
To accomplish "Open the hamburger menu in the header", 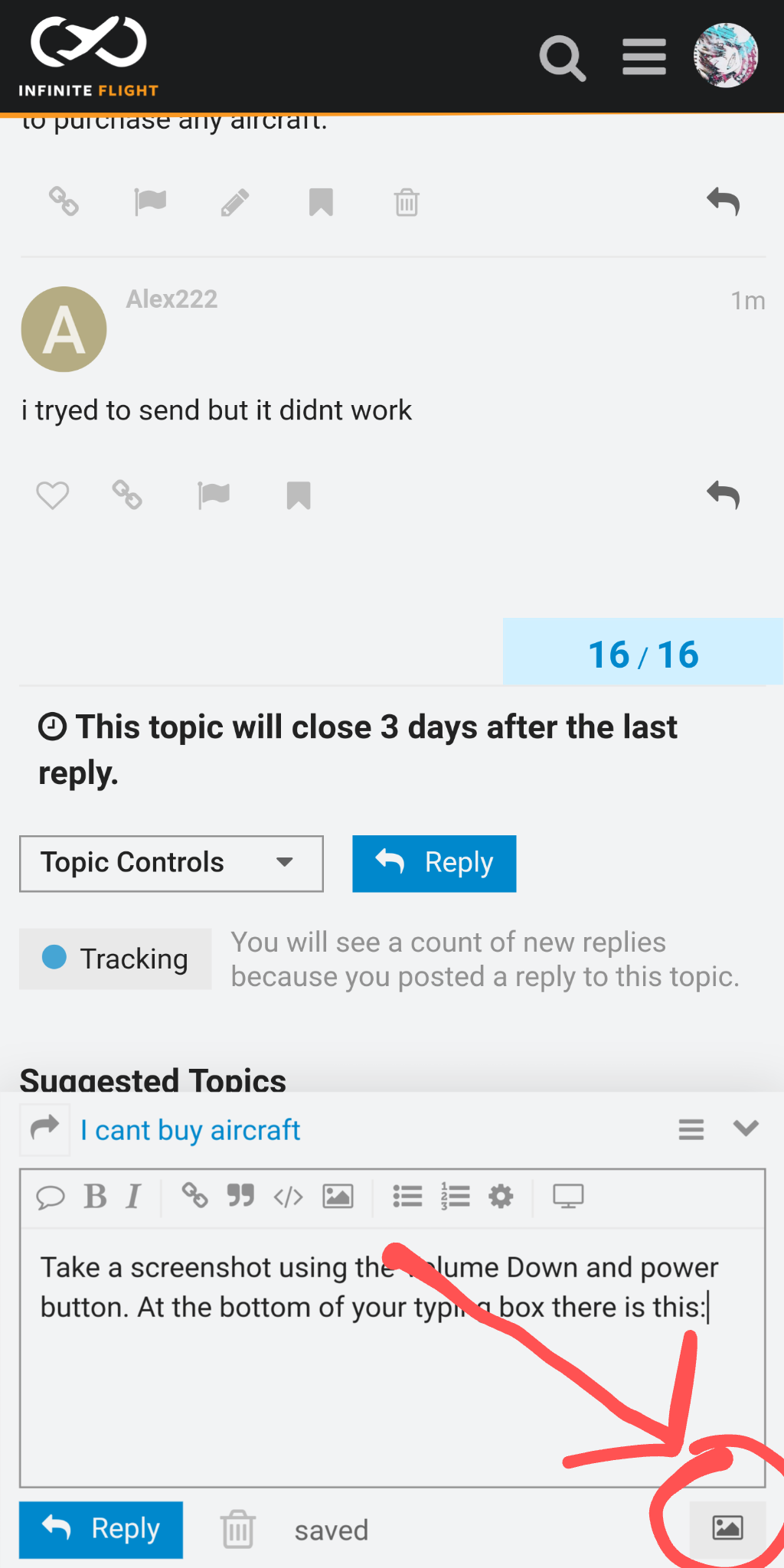I will (x=644, y=57).
